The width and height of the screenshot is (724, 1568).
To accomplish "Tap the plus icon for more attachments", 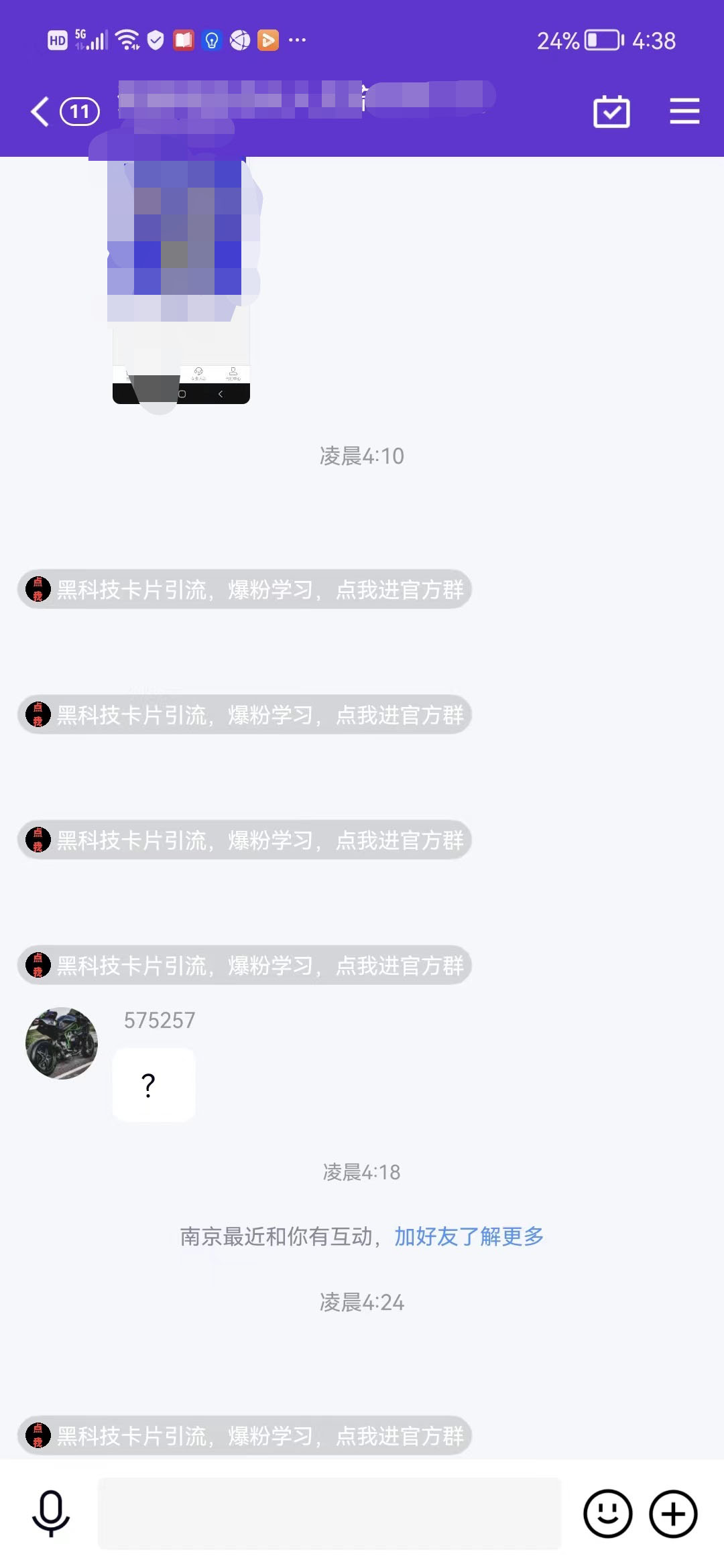I will click(x=673, y=1512).
